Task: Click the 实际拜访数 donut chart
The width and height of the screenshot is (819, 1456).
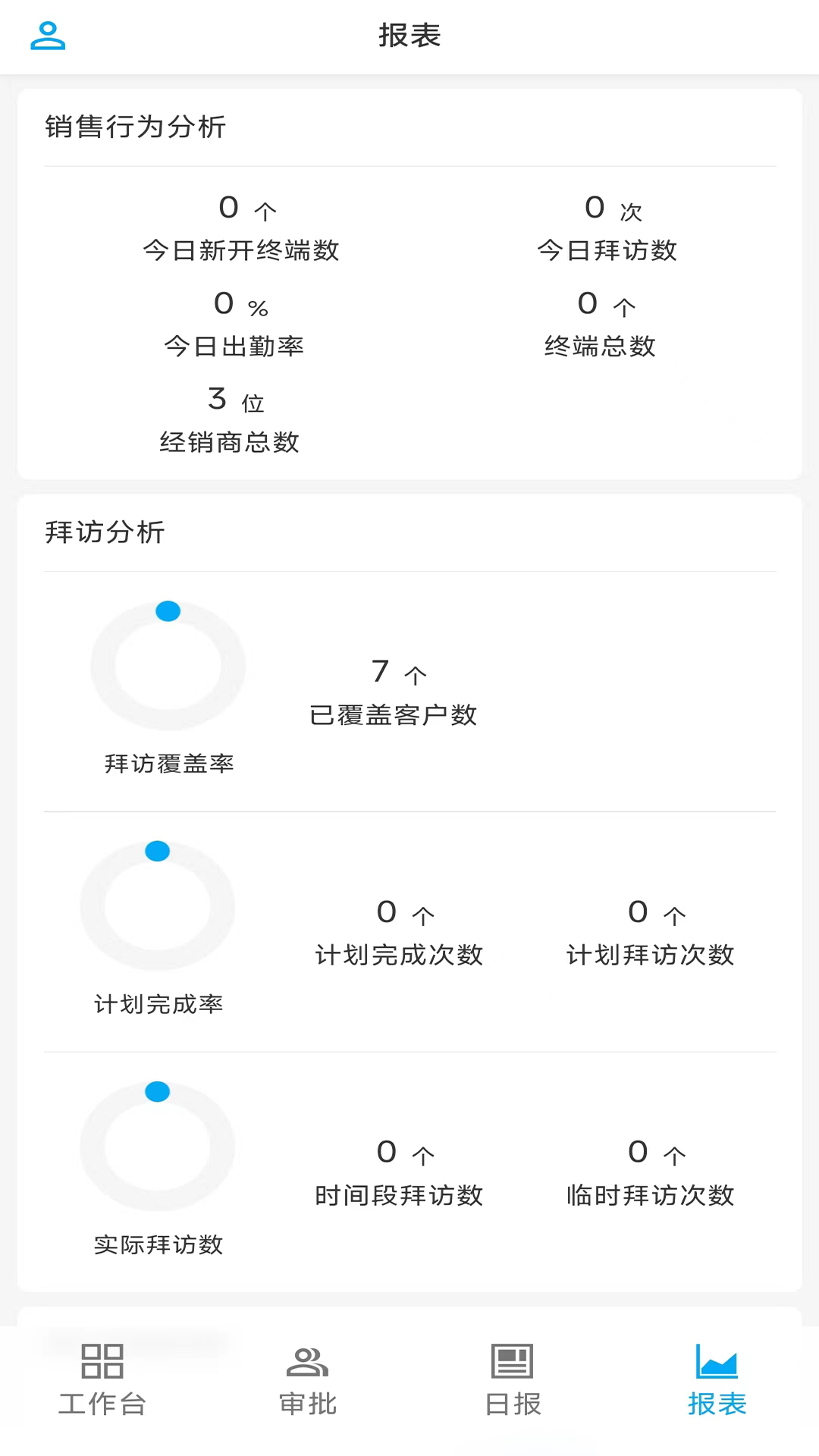Action: 157,1146
